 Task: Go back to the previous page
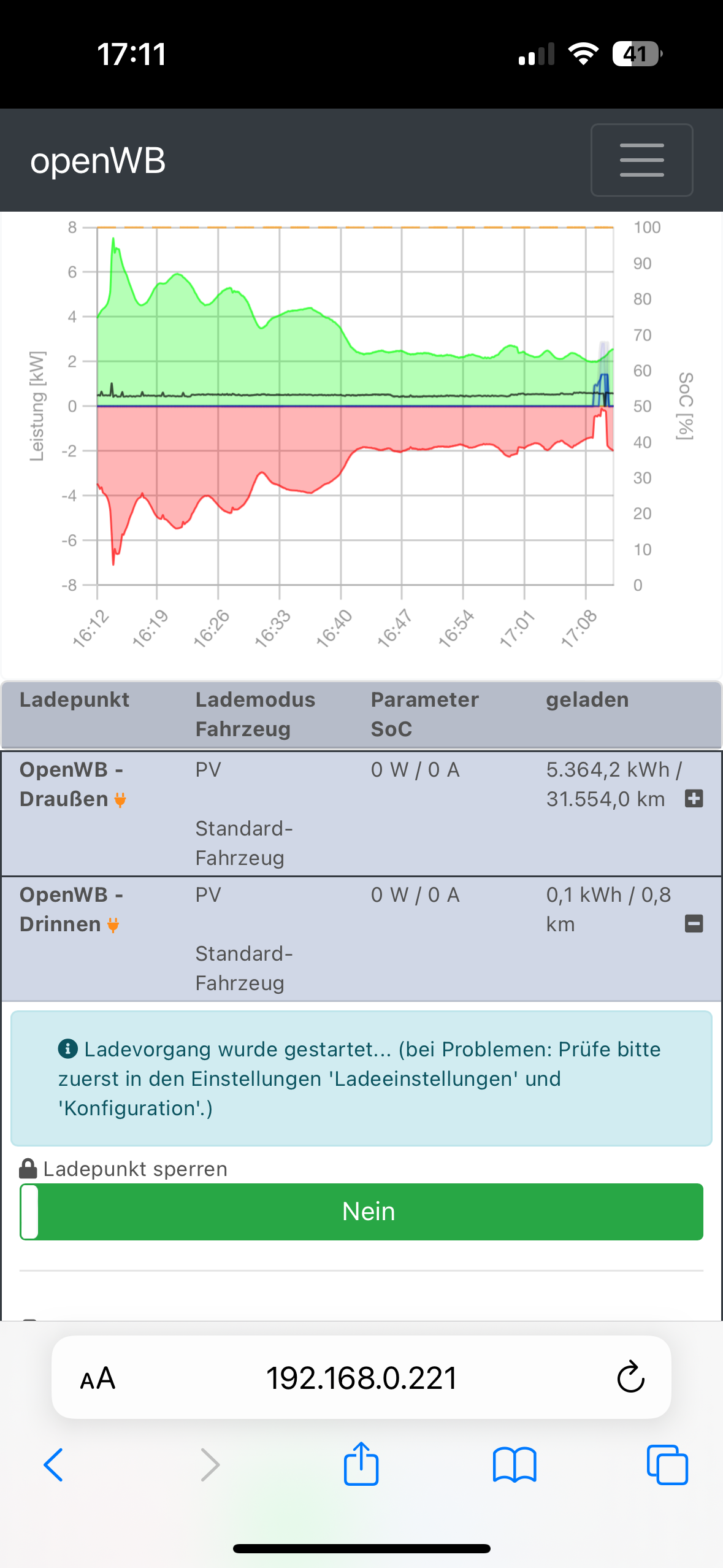pyautogui.click(x=54, y=1465)
